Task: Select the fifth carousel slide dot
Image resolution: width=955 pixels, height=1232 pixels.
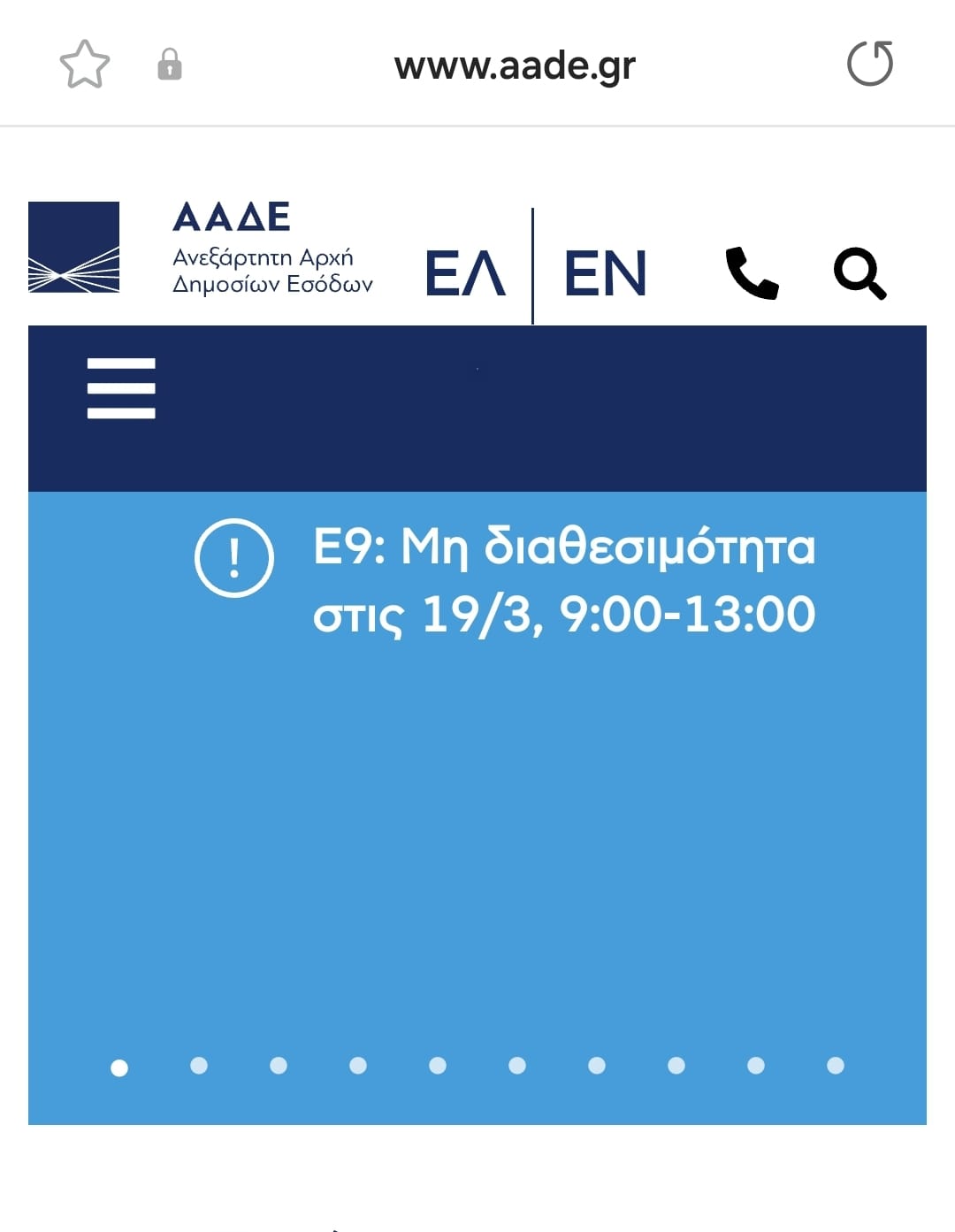Action: click(438, 1066)
